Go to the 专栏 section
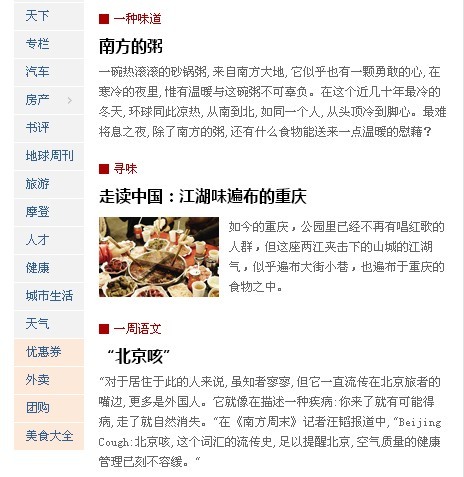This screenshot has width=464, height=477. [x=49, y=44]
